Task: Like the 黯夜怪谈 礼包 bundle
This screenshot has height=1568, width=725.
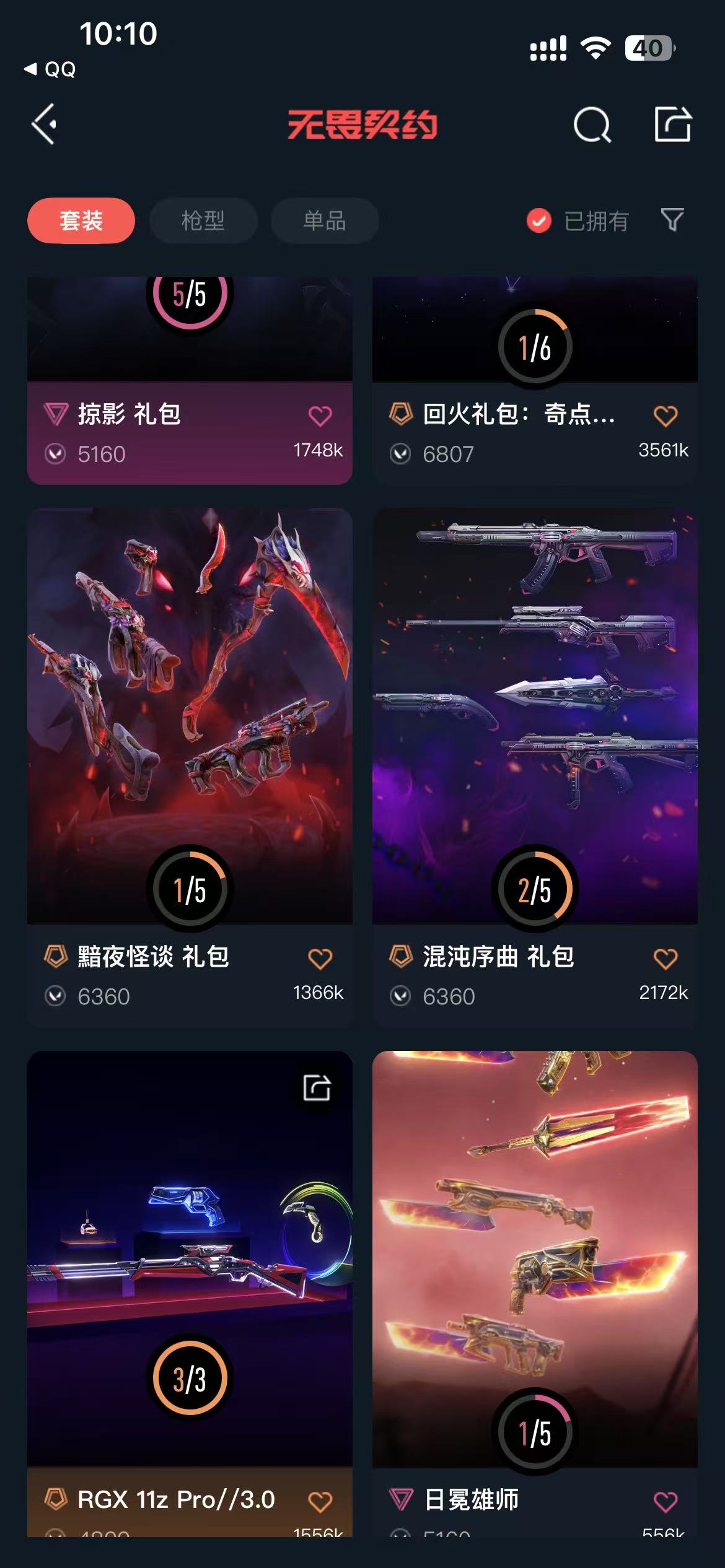Action: click(320, 959)
